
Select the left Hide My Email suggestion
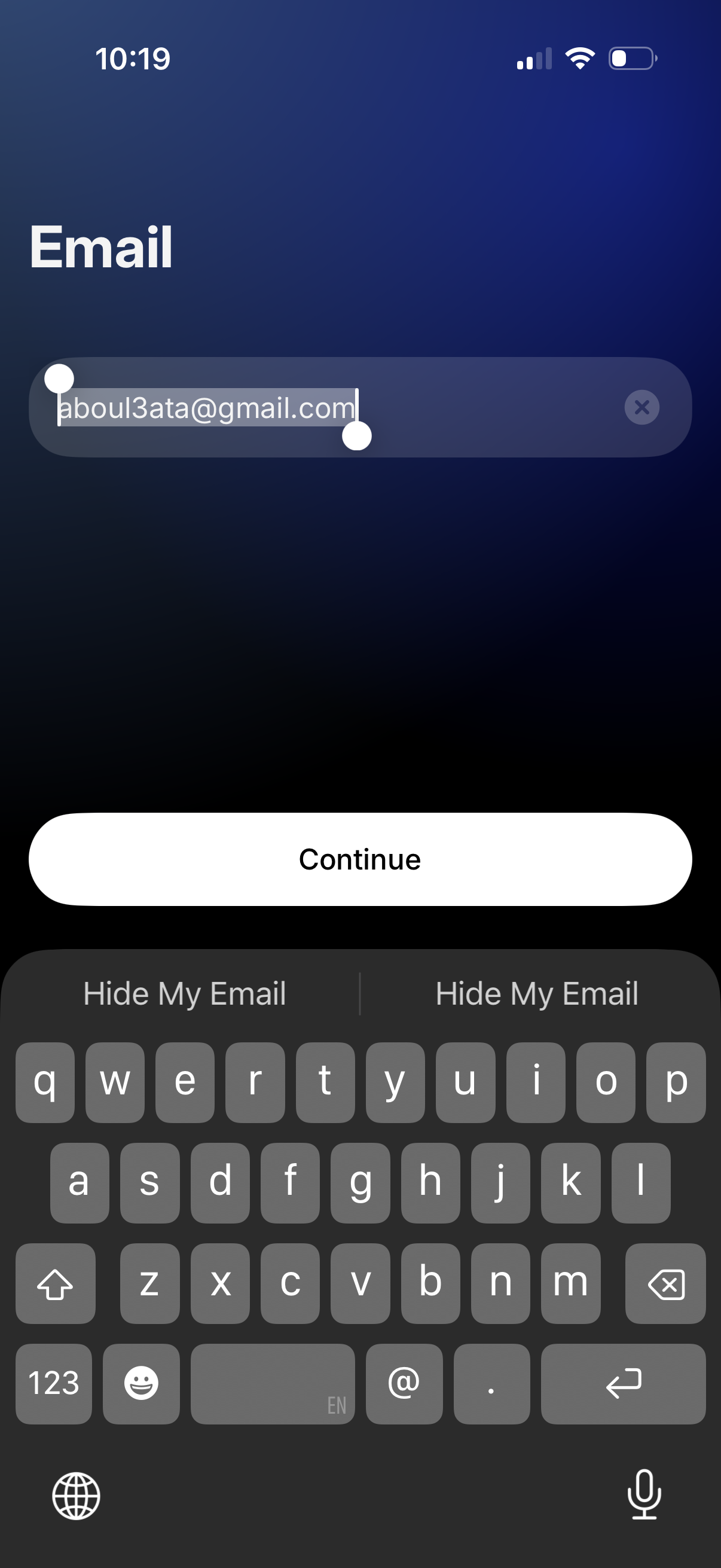(184, 993)
